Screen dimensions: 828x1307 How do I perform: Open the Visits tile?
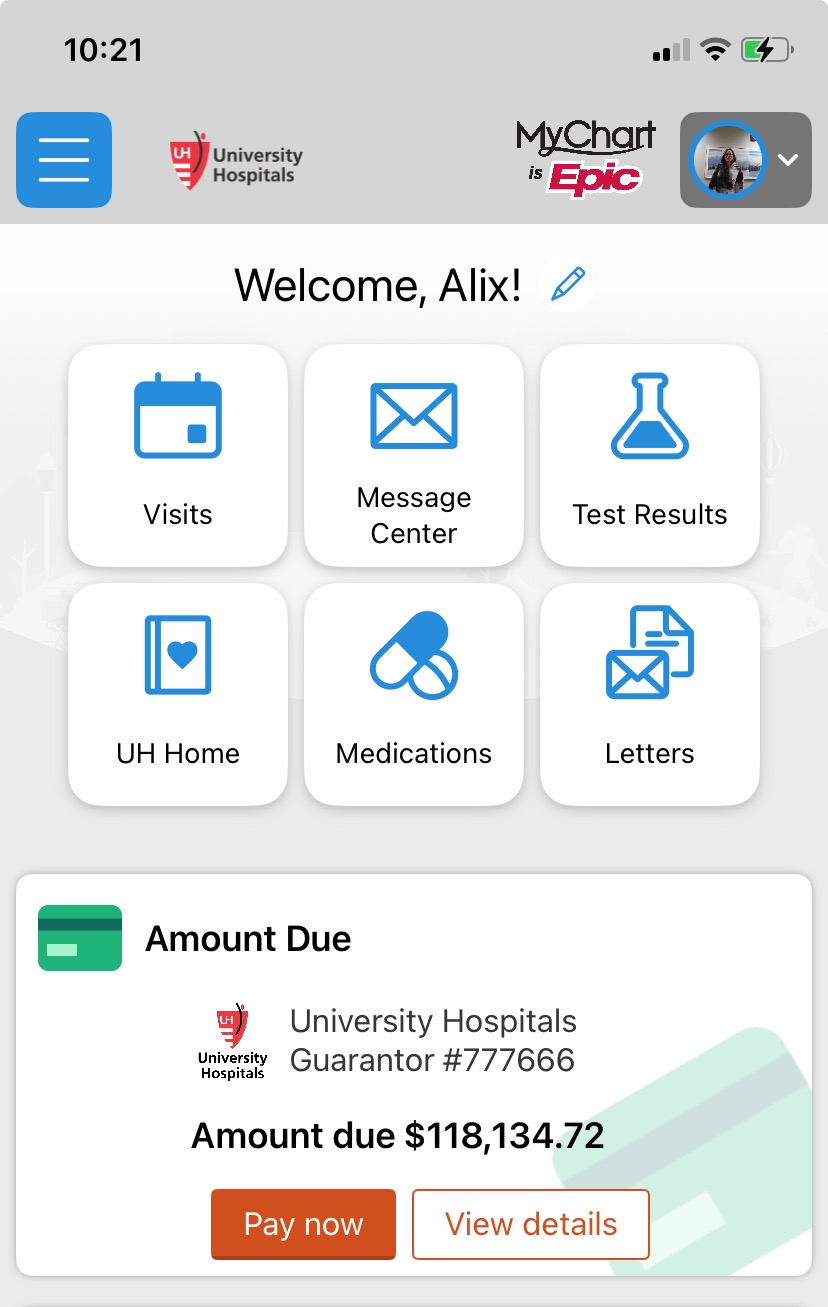click(178, 455)
